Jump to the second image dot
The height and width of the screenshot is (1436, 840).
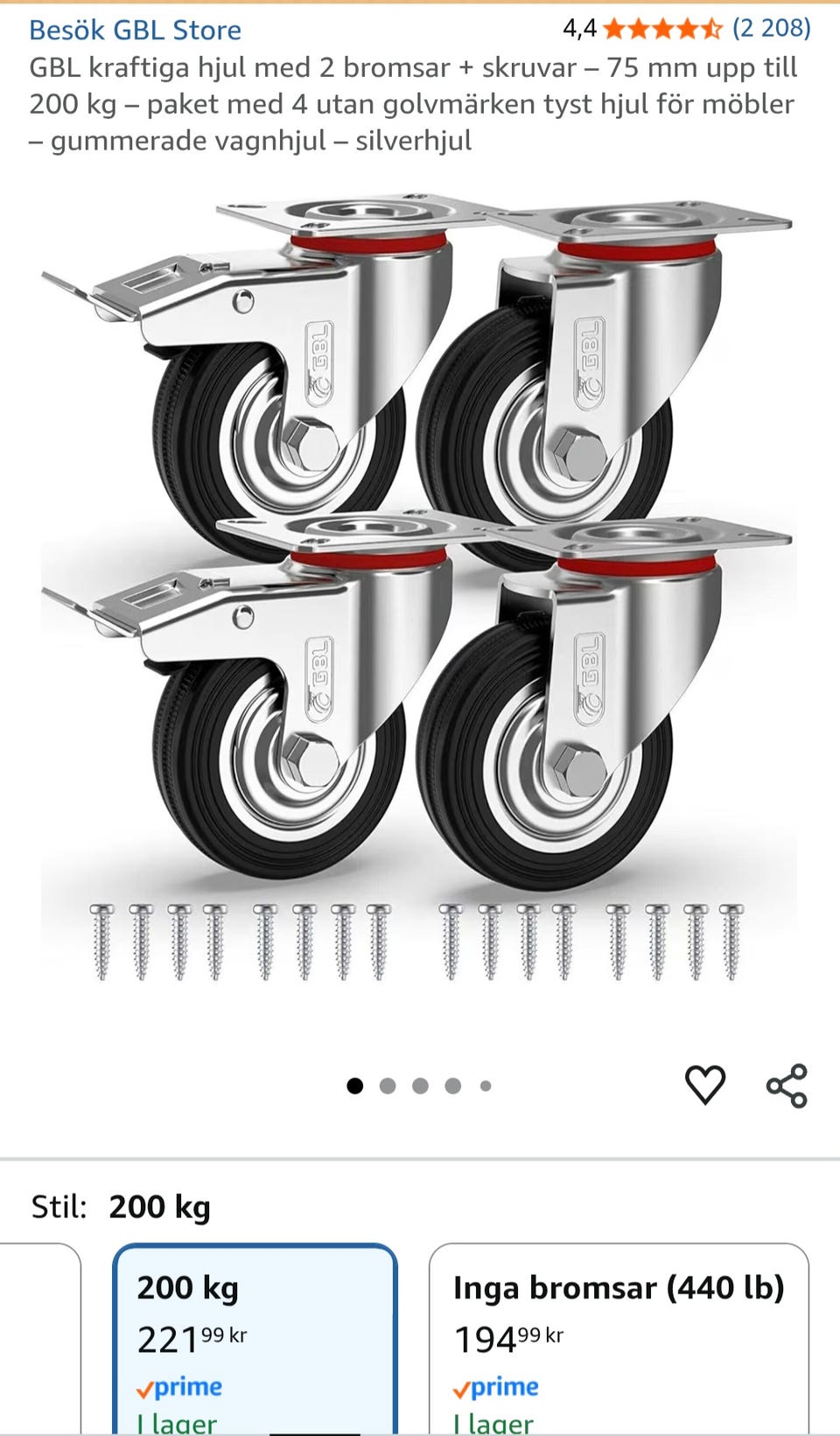point(388,1086)
